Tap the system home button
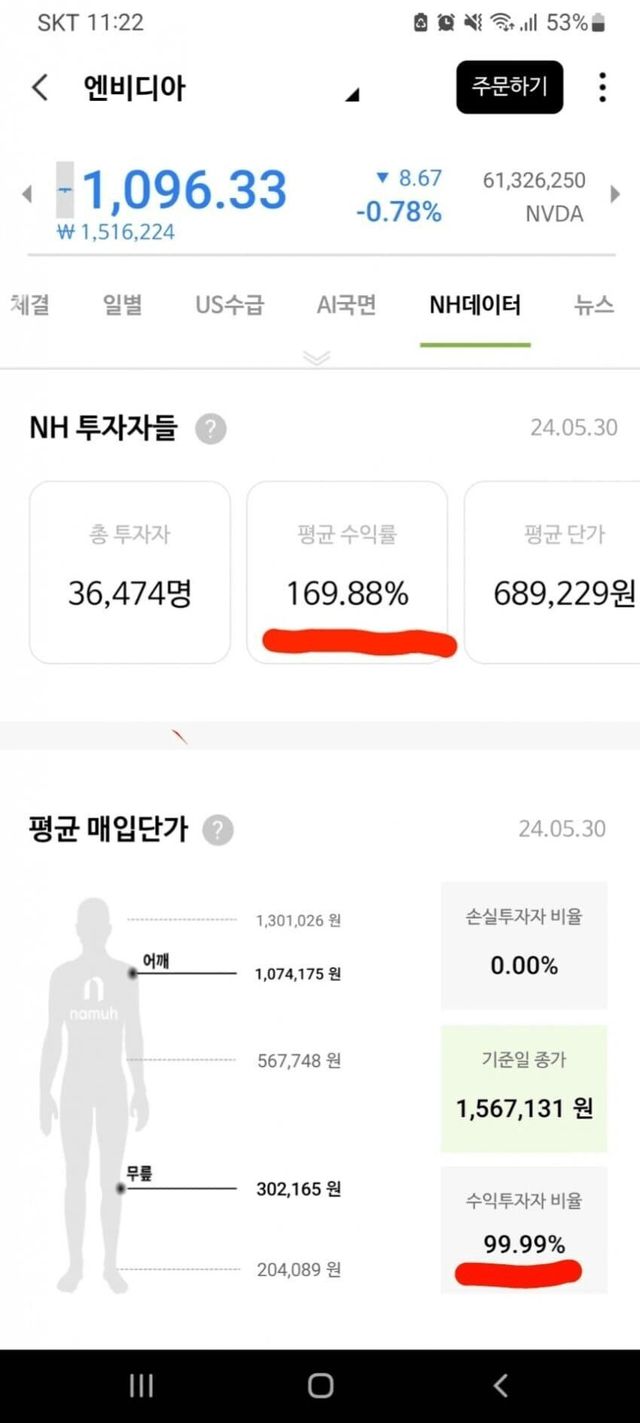Screen dimensions: 640x1423 coord(320,1385)
